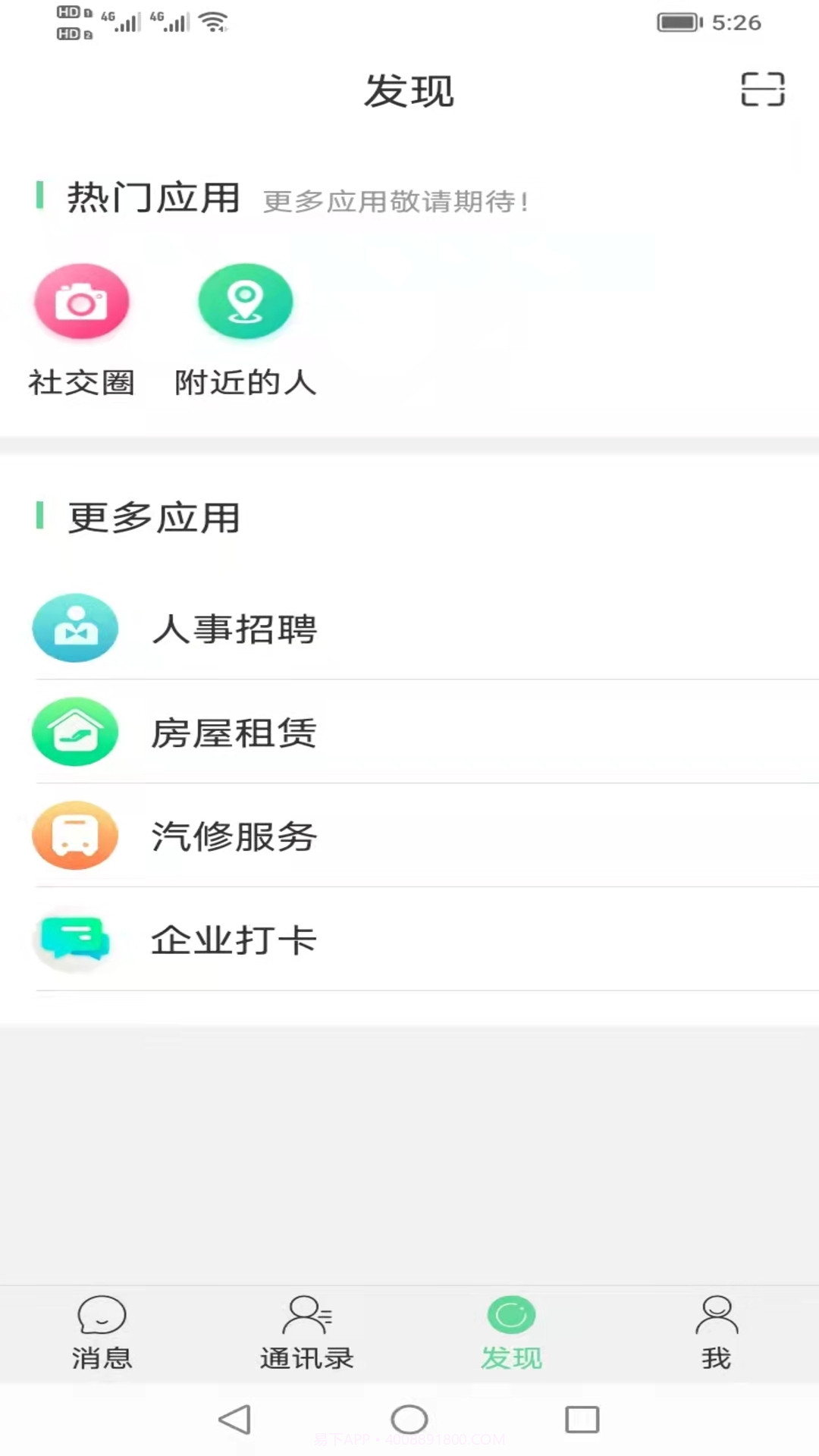This screenshot has height=1456, width=819.
Task: Select the 社交圈 camera icon
Action: coord(82,302)
